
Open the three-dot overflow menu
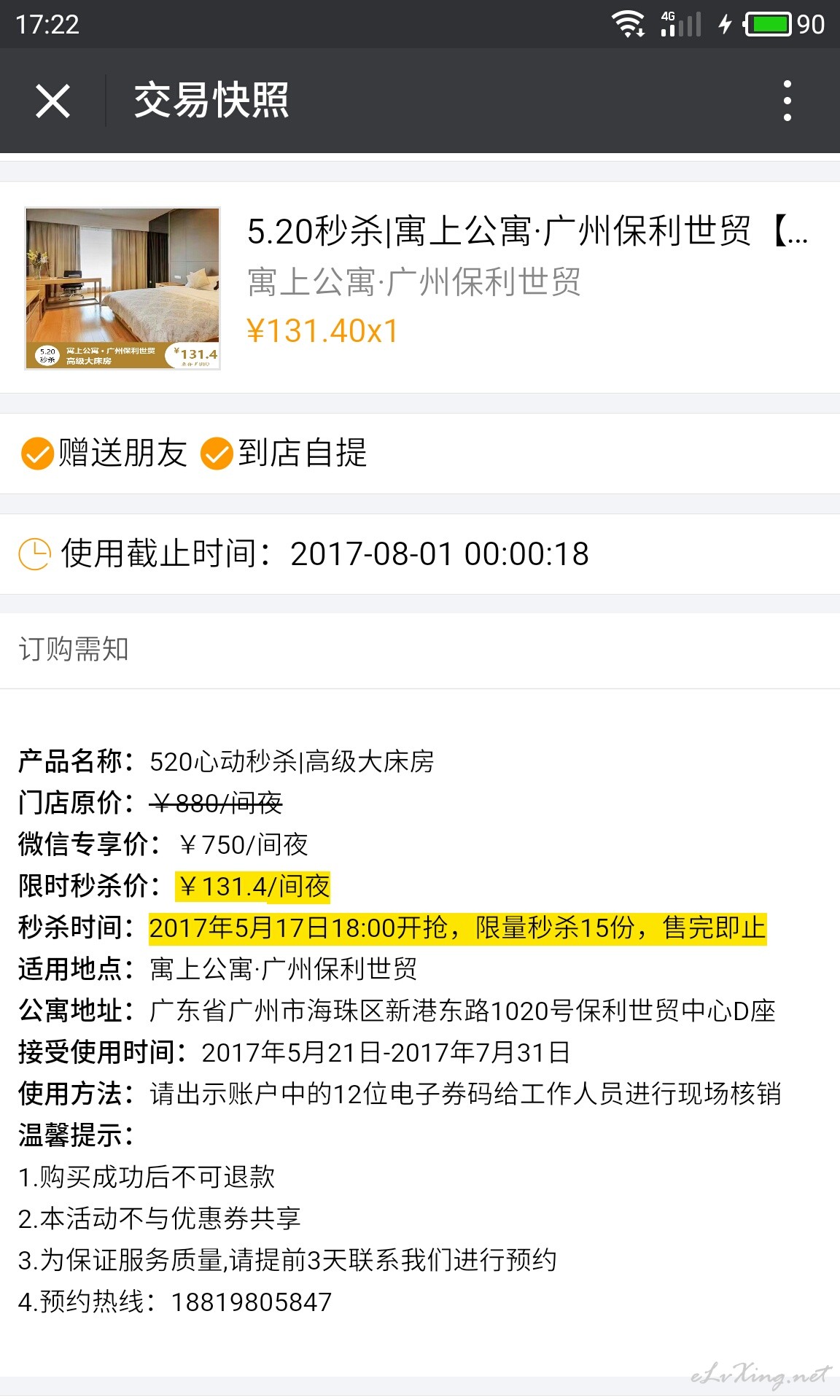(x=787, y=101)
